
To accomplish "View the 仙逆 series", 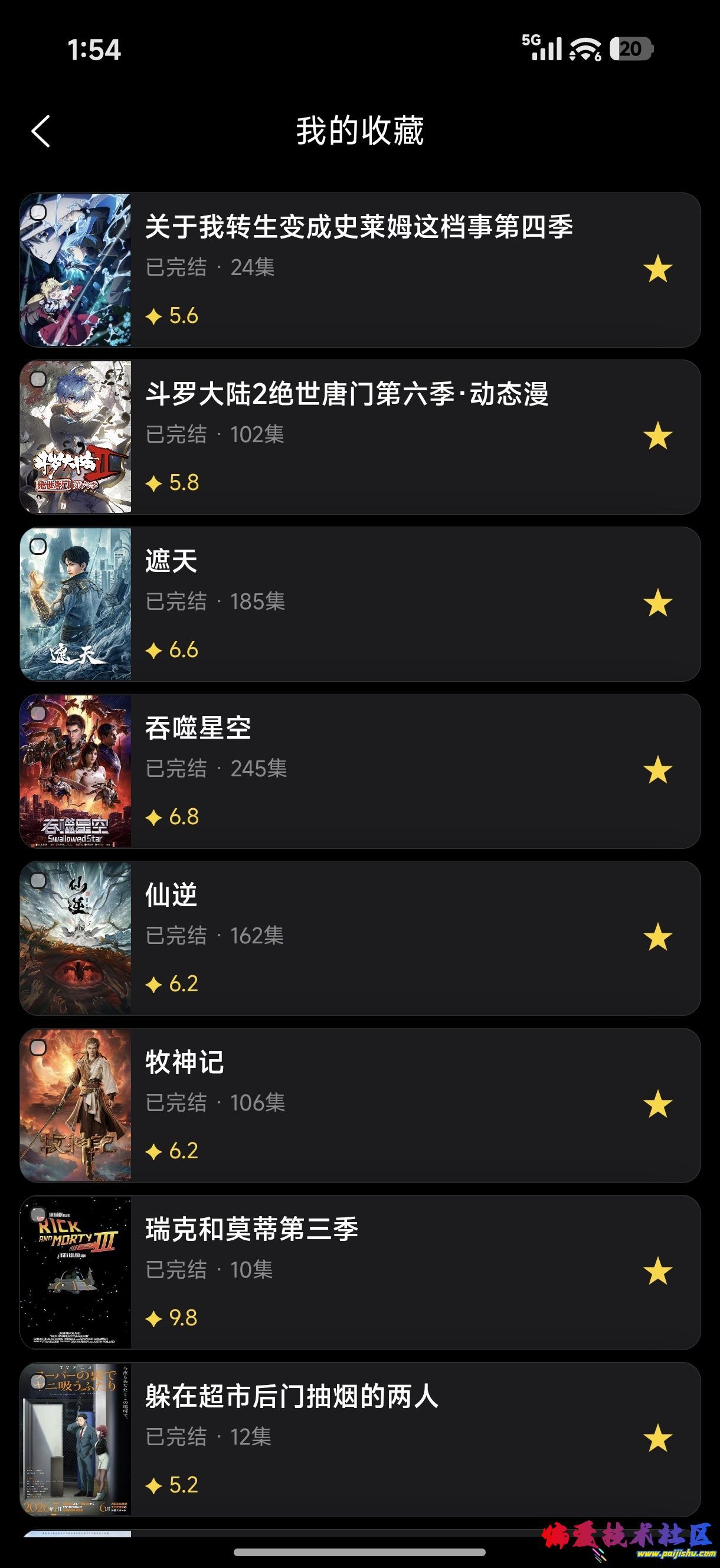I will 359,938.
